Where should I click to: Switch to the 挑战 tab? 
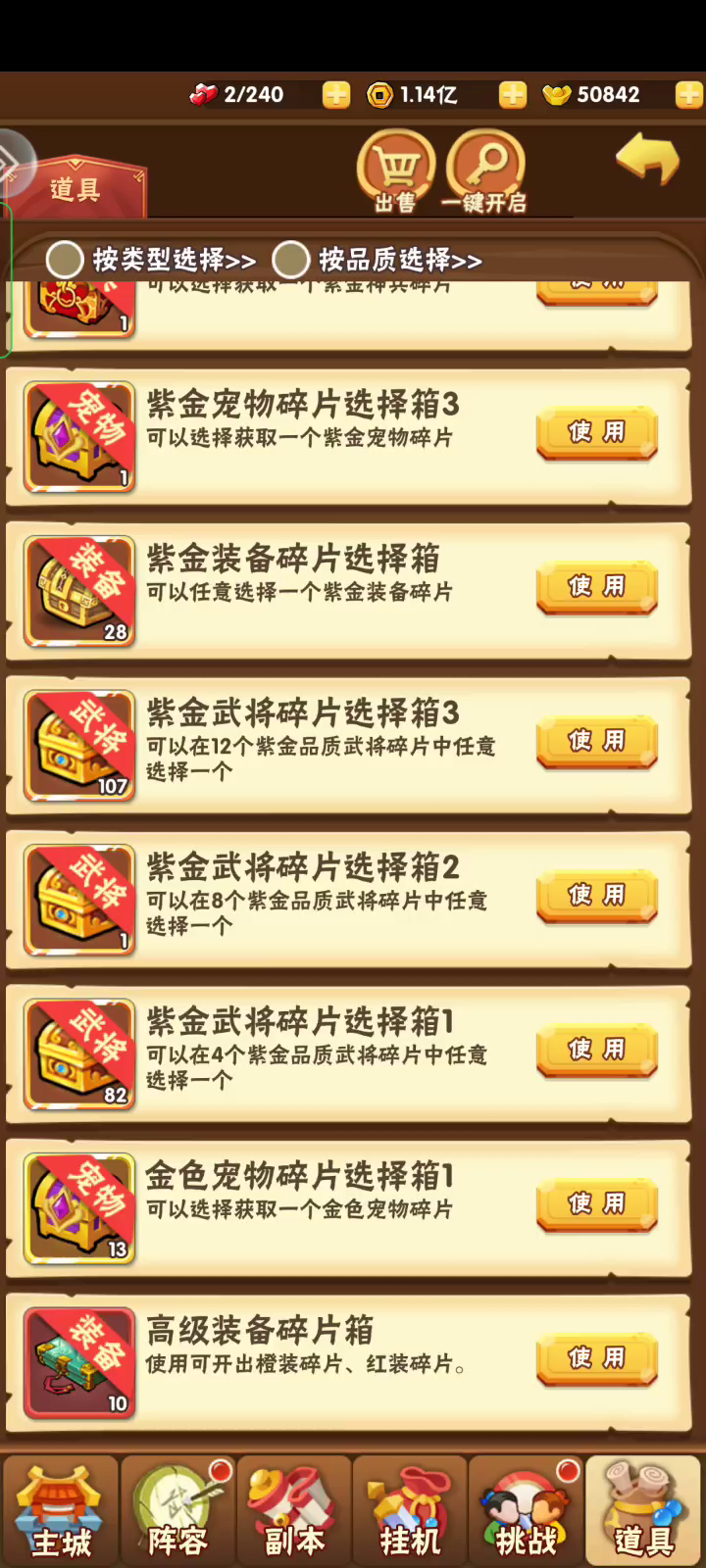tap(526, 1511)
